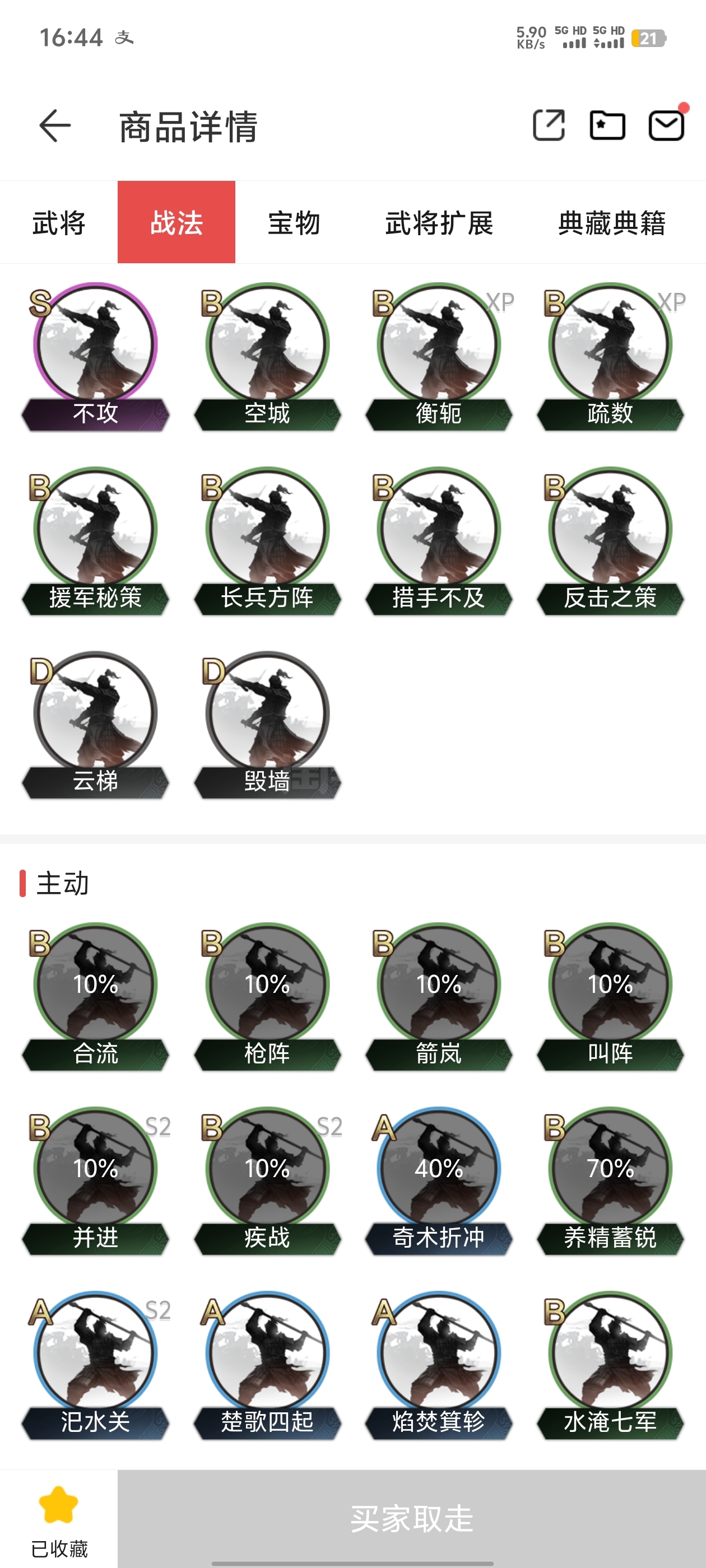
Task: View the 水淹七军 tactic
Action: [x=610, y=1366]
